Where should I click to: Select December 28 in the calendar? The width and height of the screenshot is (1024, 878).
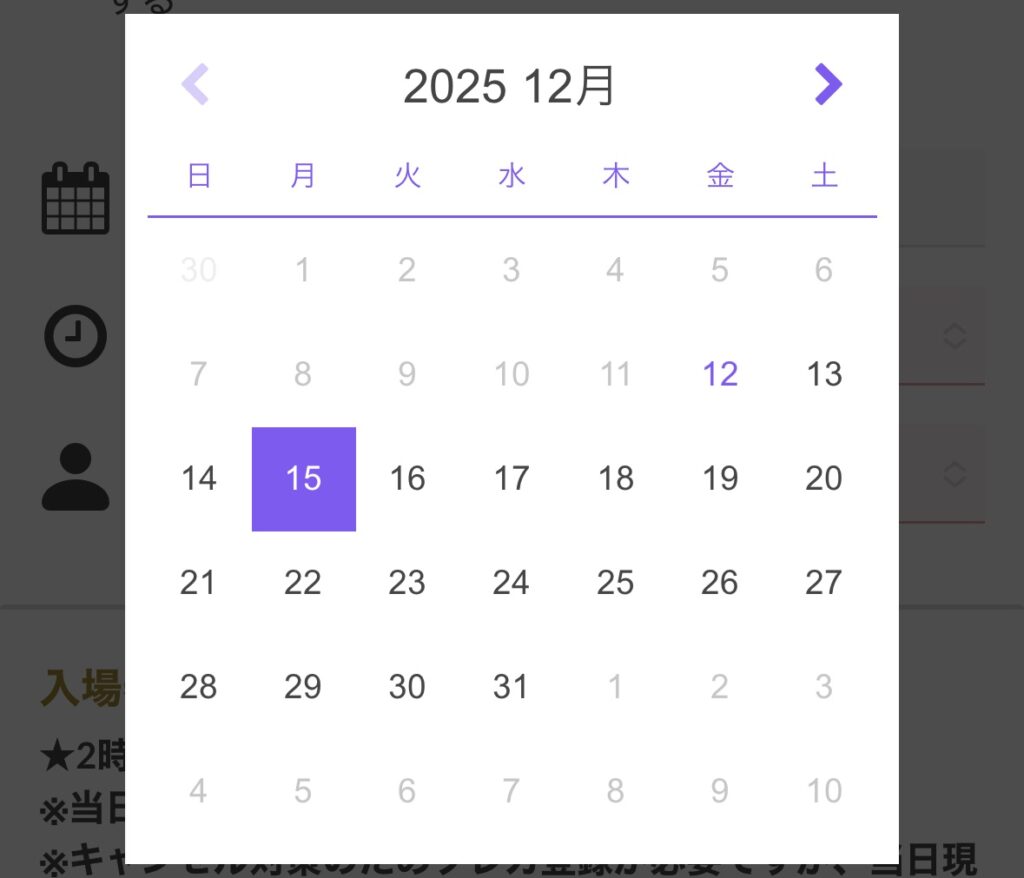pos(199,687)
